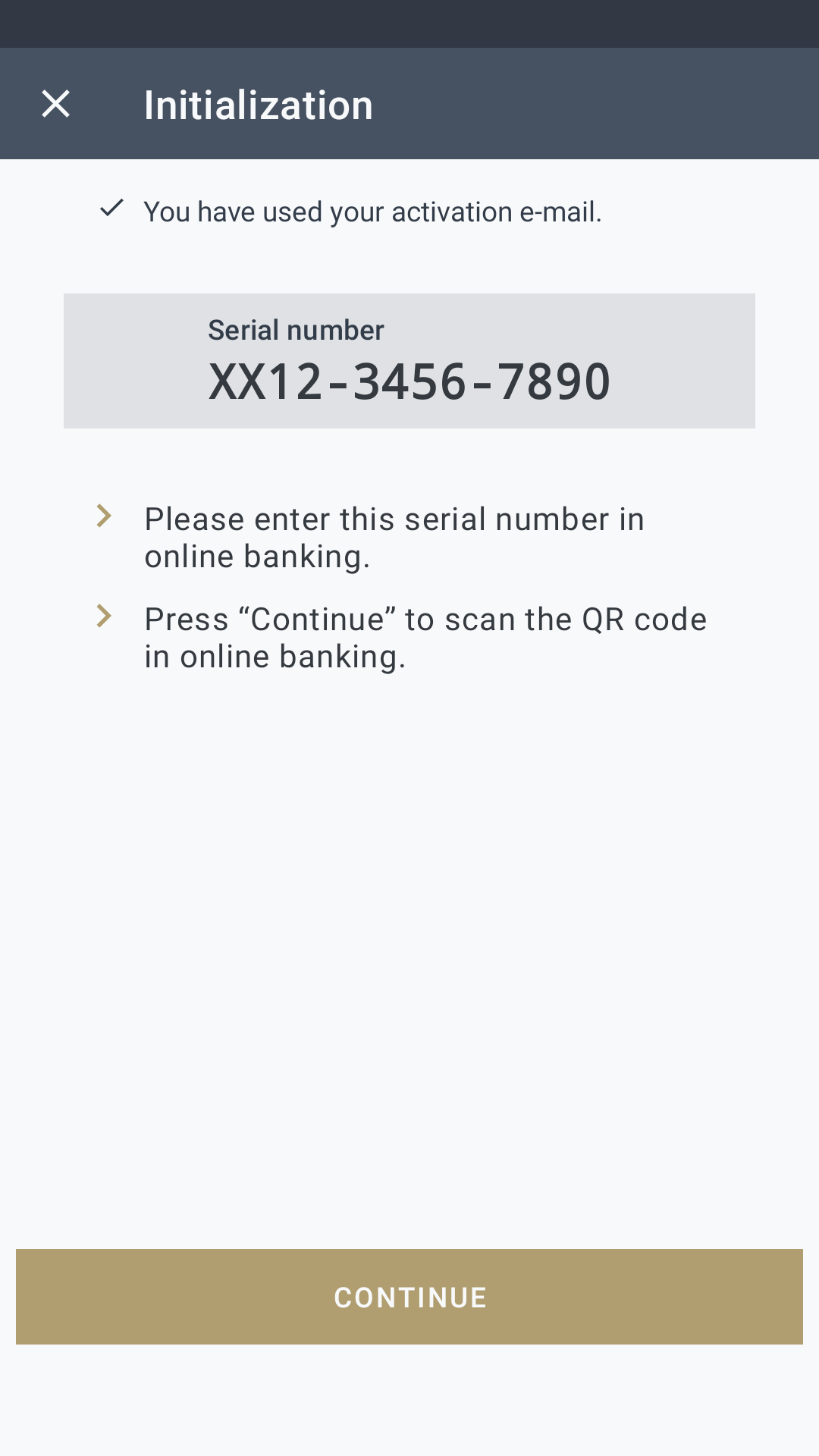This screenshot has height=1456, width=819.
Task: Close the Initialization screen
Action: (x=55, y=104)
